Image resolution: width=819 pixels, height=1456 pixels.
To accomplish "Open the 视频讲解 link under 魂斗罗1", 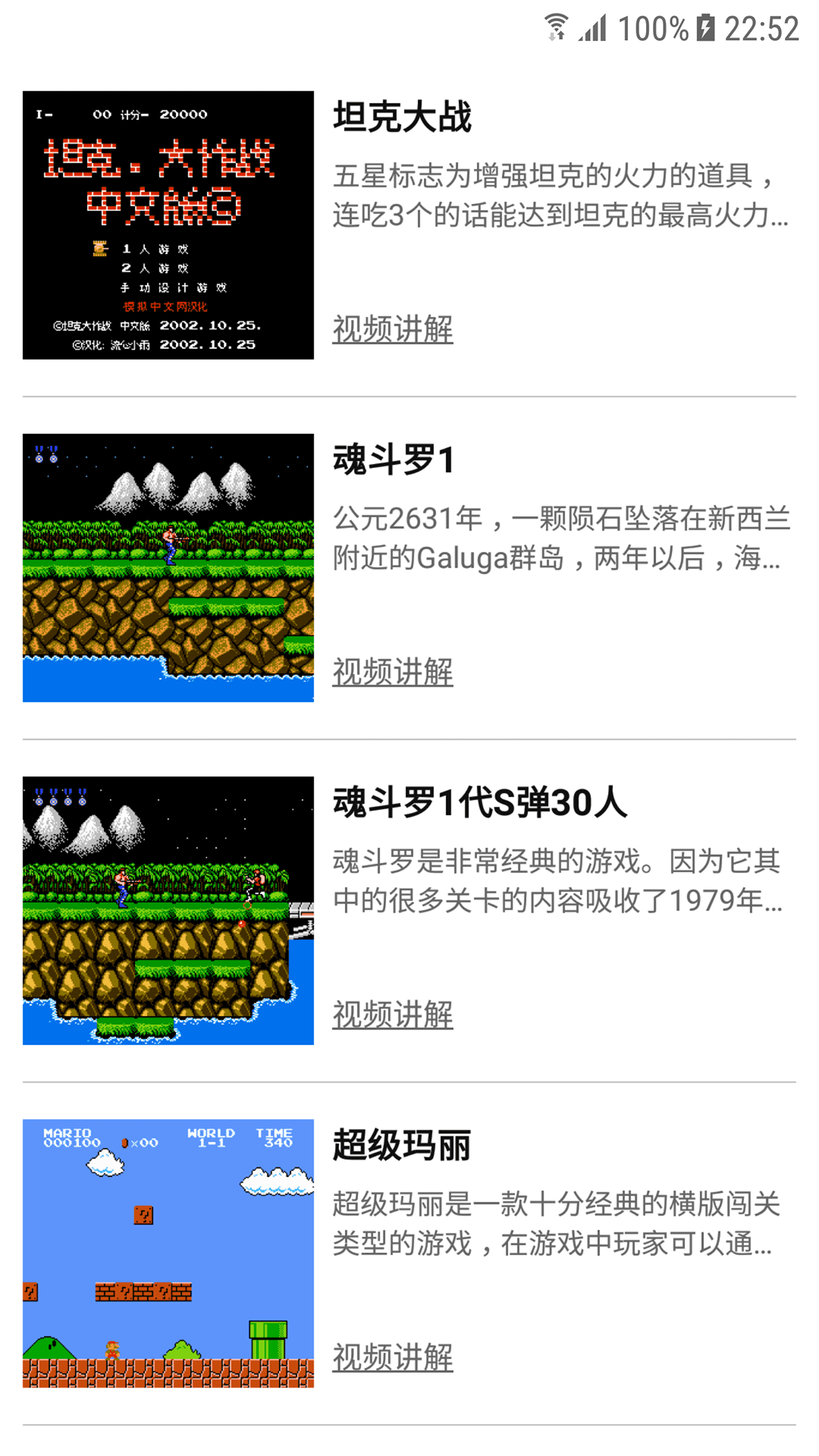I will [392, 672].
